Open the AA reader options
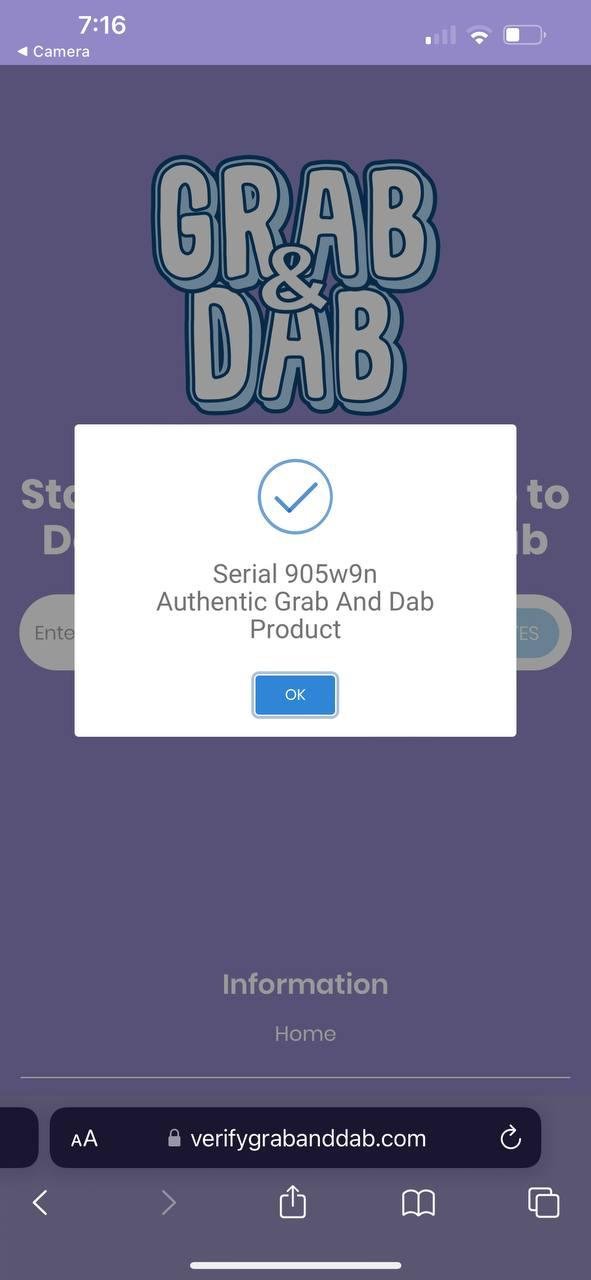The width and height of the screenshot is (591, 1280). point(84,1138)
